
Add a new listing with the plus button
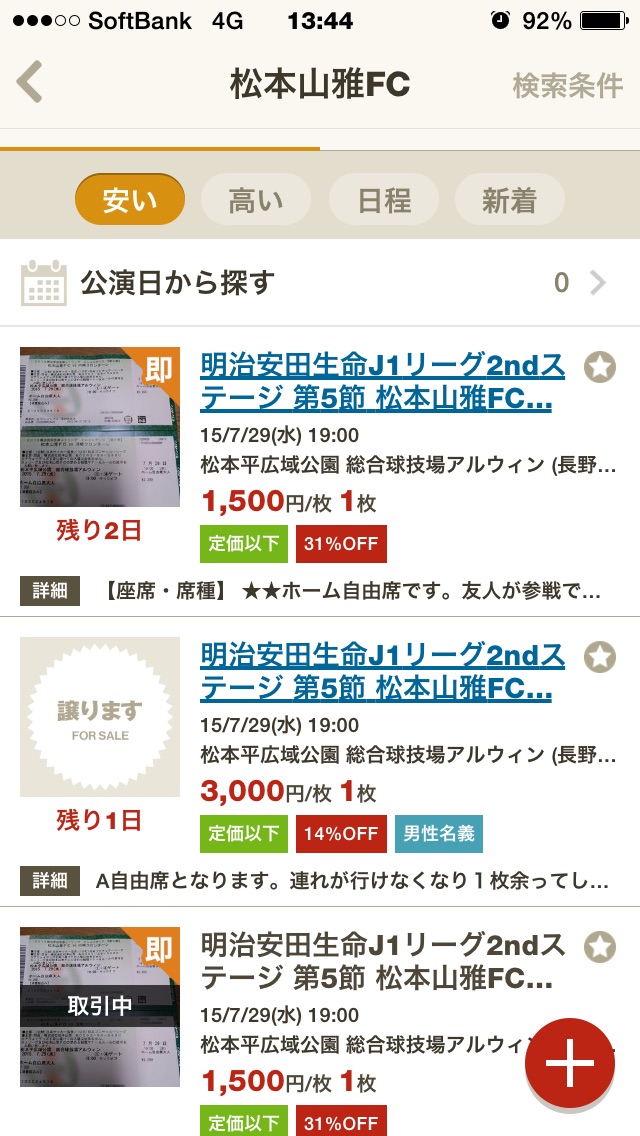570,1064
